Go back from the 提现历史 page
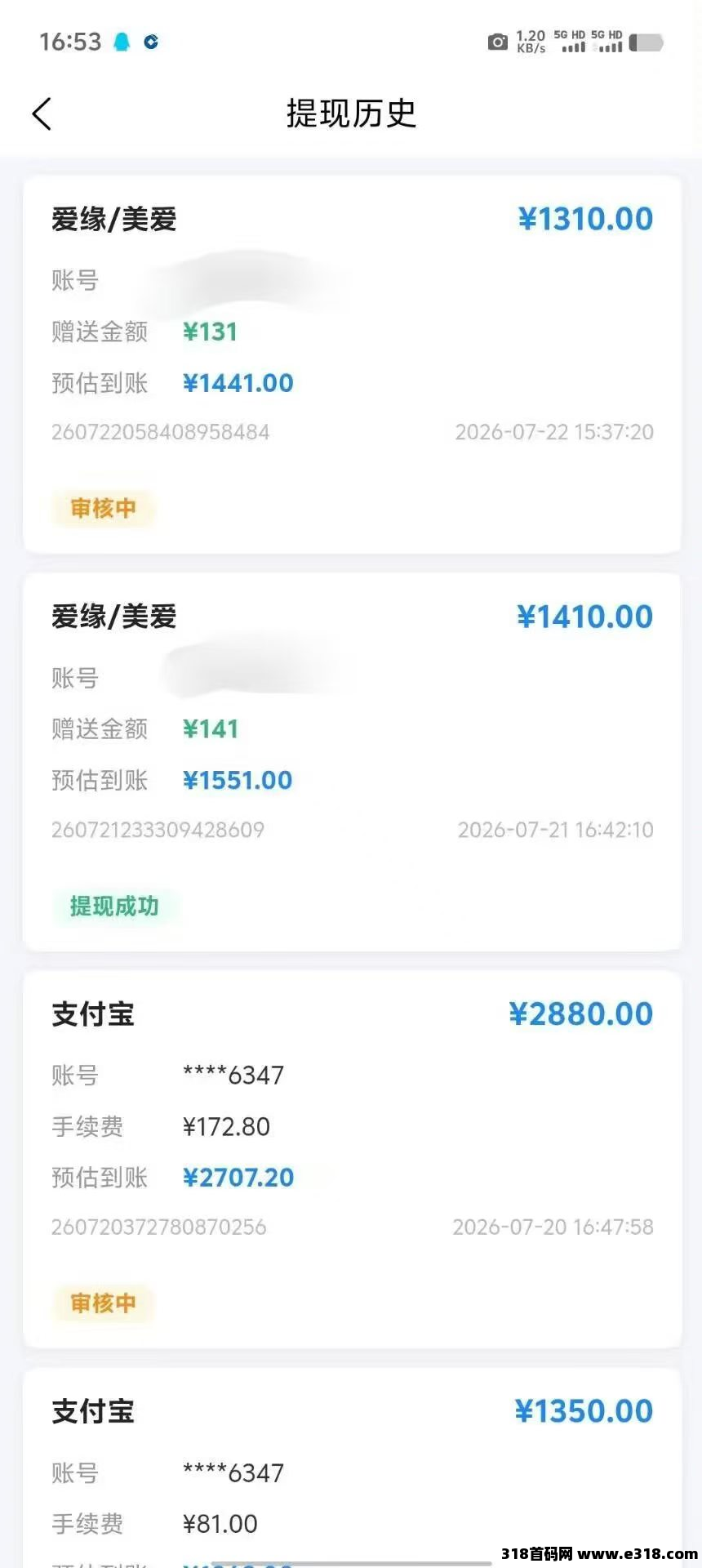Image resolution: width=702 pixels, height=1568 pixels. [x=42, y=114]
